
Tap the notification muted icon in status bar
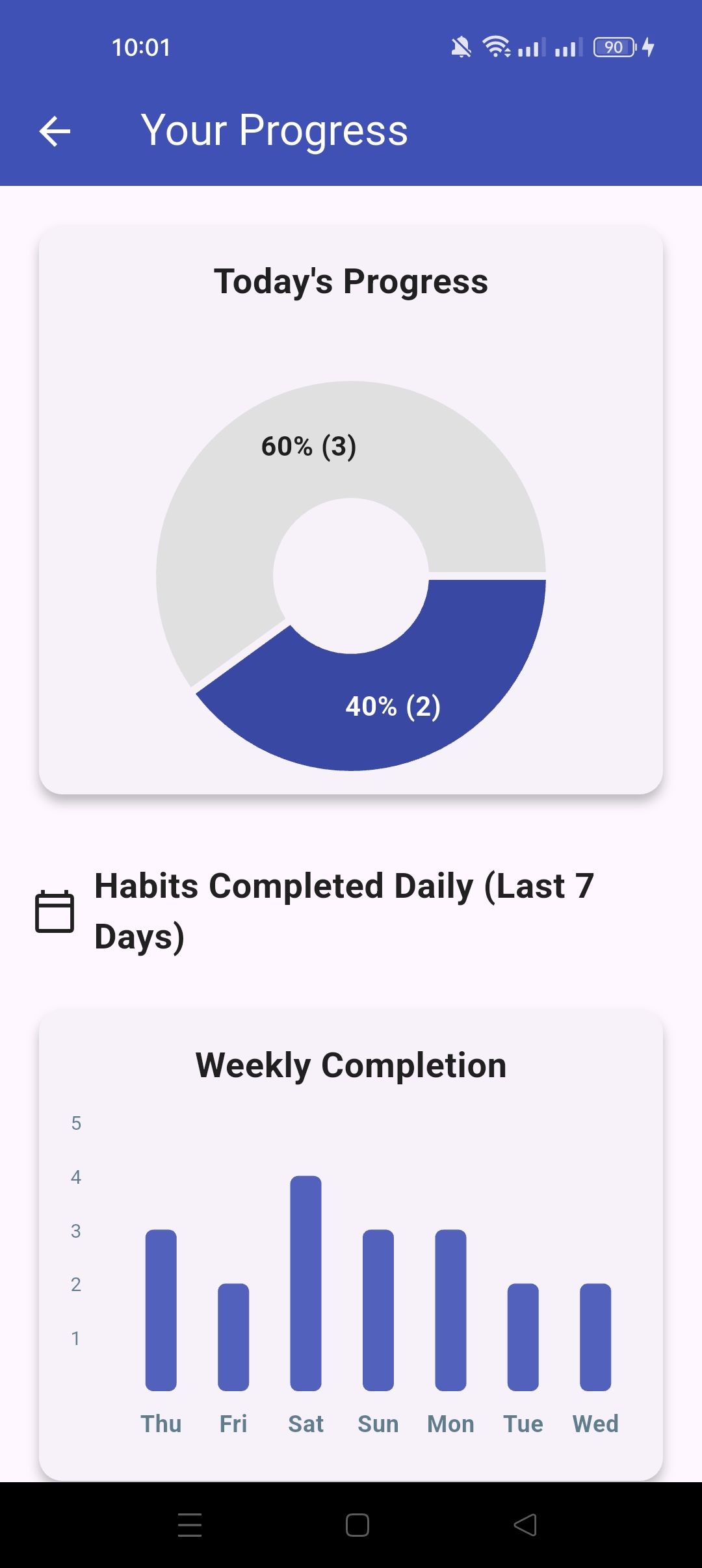(461, 46)
